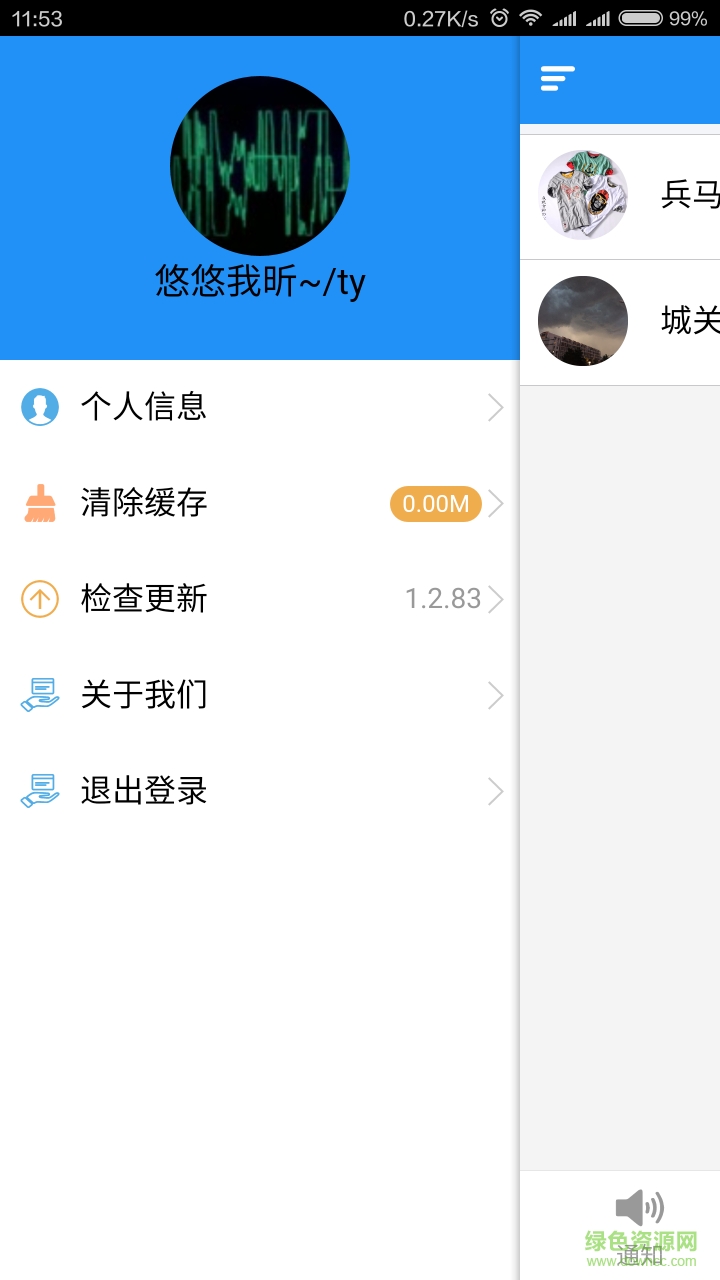Image resolution: width=720 pixels, height=1280 pixels.
Task: Click the speaker notification icon at bottom right
Action: click(x=638, y=1207)
